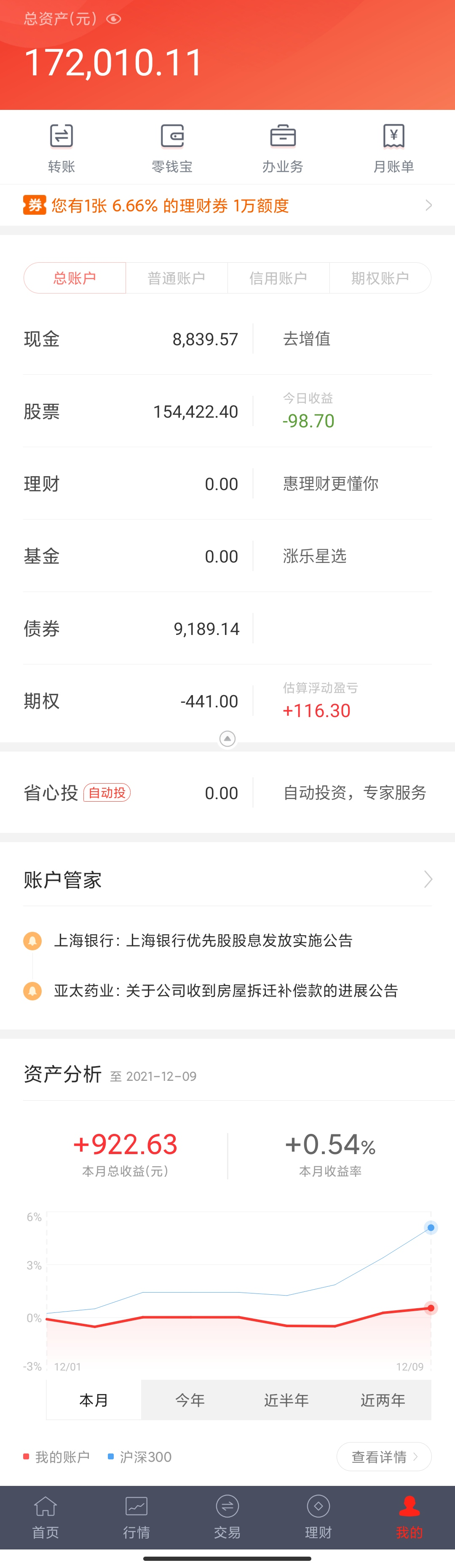Open 账户管家
The image size is (455, 1568).
click(227, 880)
